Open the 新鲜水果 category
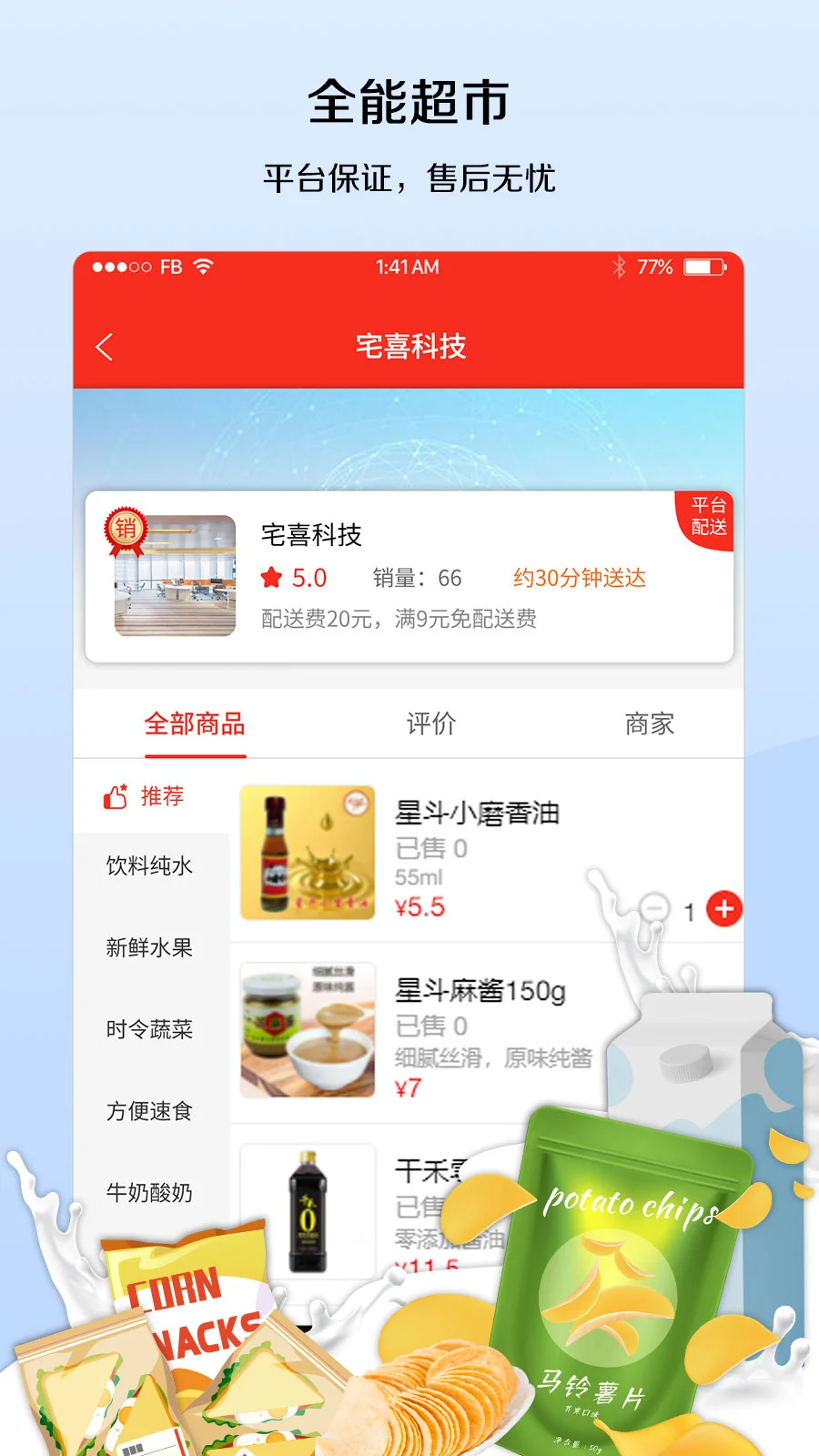This screenshot has height=1456, width=819. 153,947
